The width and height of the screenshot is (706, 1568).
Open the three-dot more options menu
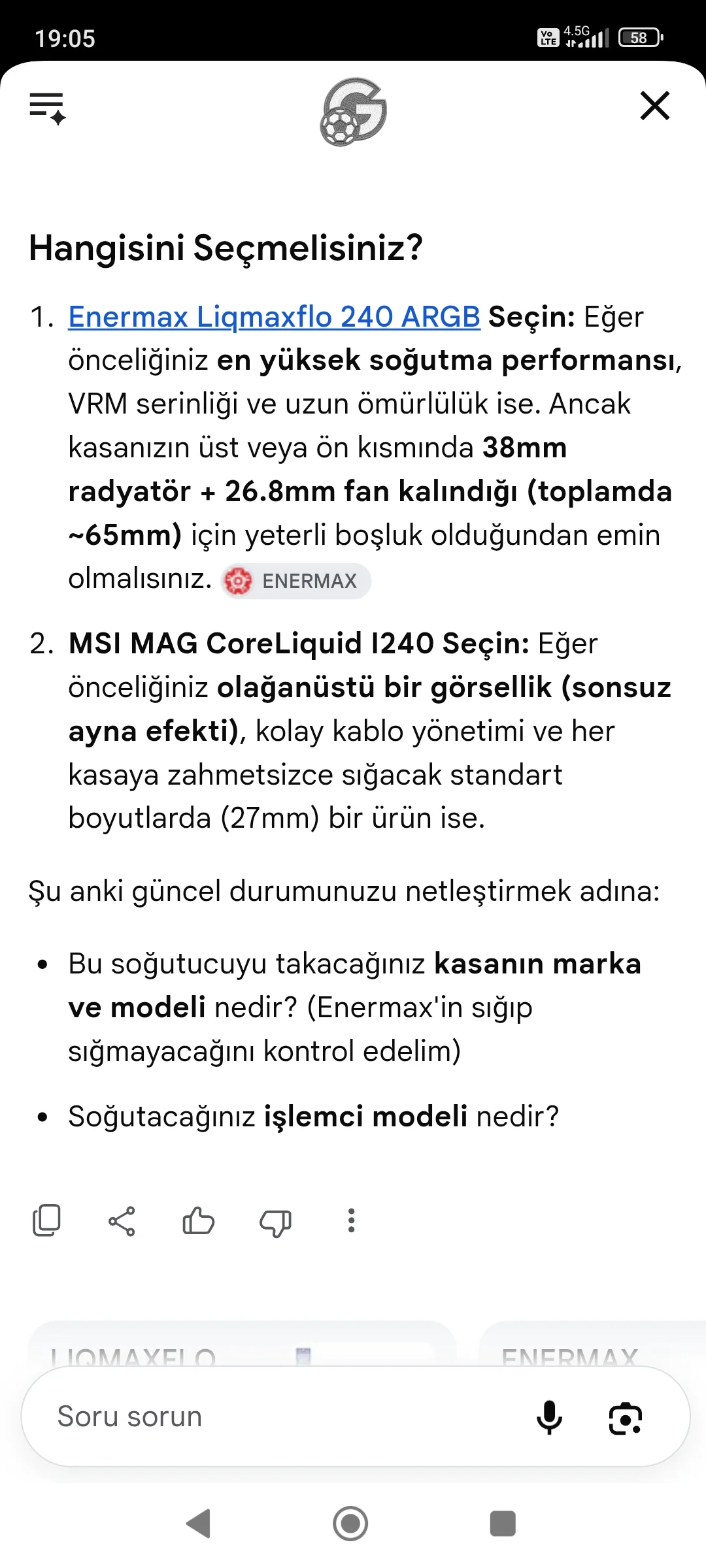pyautogui.click(x=352, y=1220)
